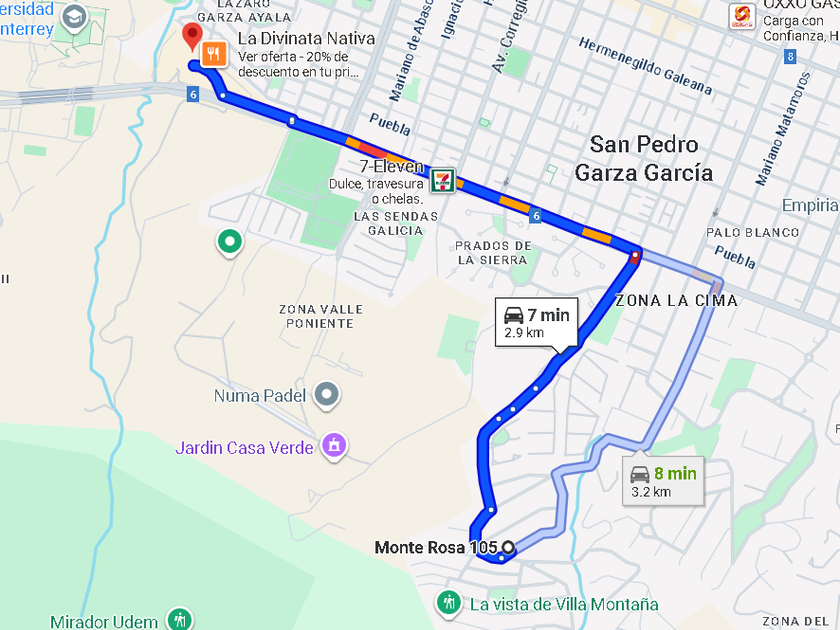
Task: Select the alternate 8 min route
Action: pyautogui.click(x=663, y=481)
